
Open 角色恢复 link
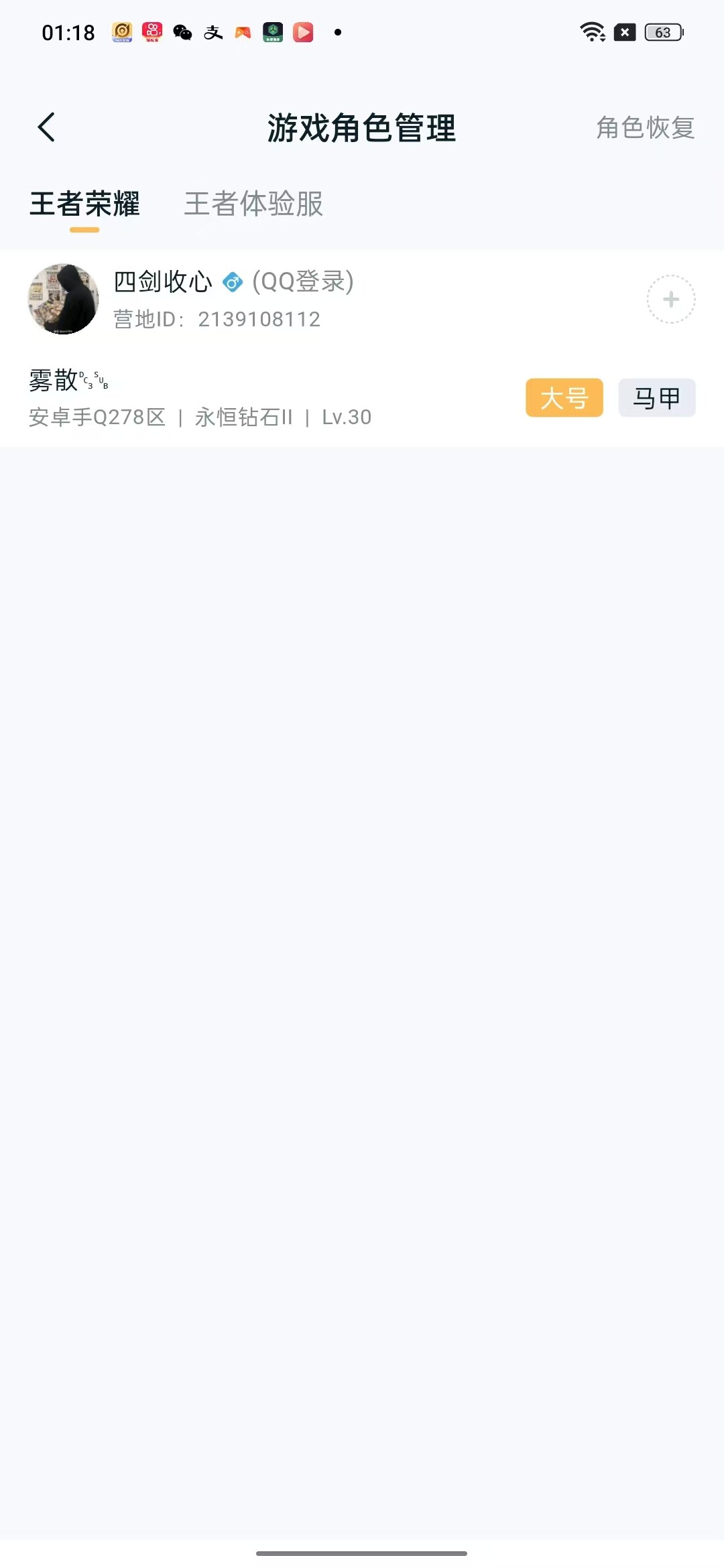[645, 127]
